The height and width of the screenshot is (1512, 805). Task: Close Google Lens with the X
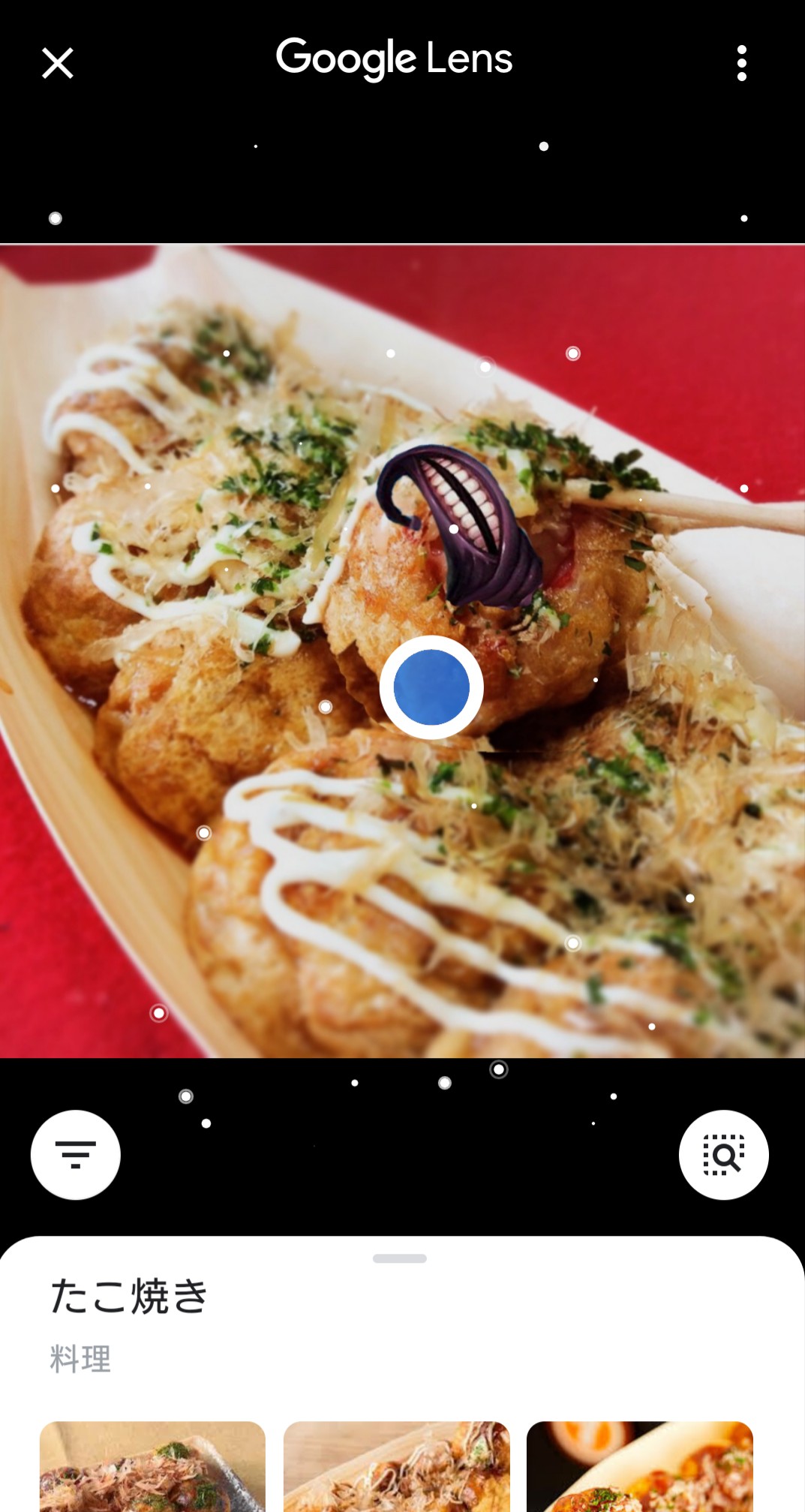coord(58,63)
